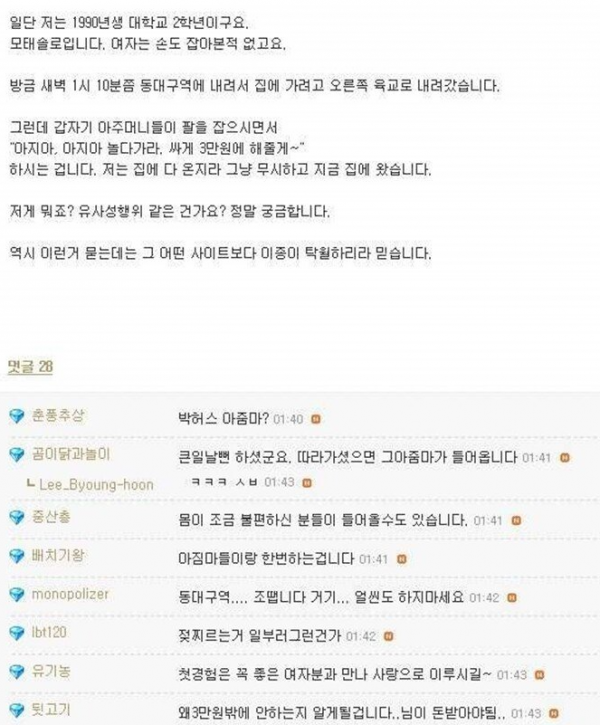Open 중산층's user profile
Viewport: 600px width, 725px height.
(52, 519)
